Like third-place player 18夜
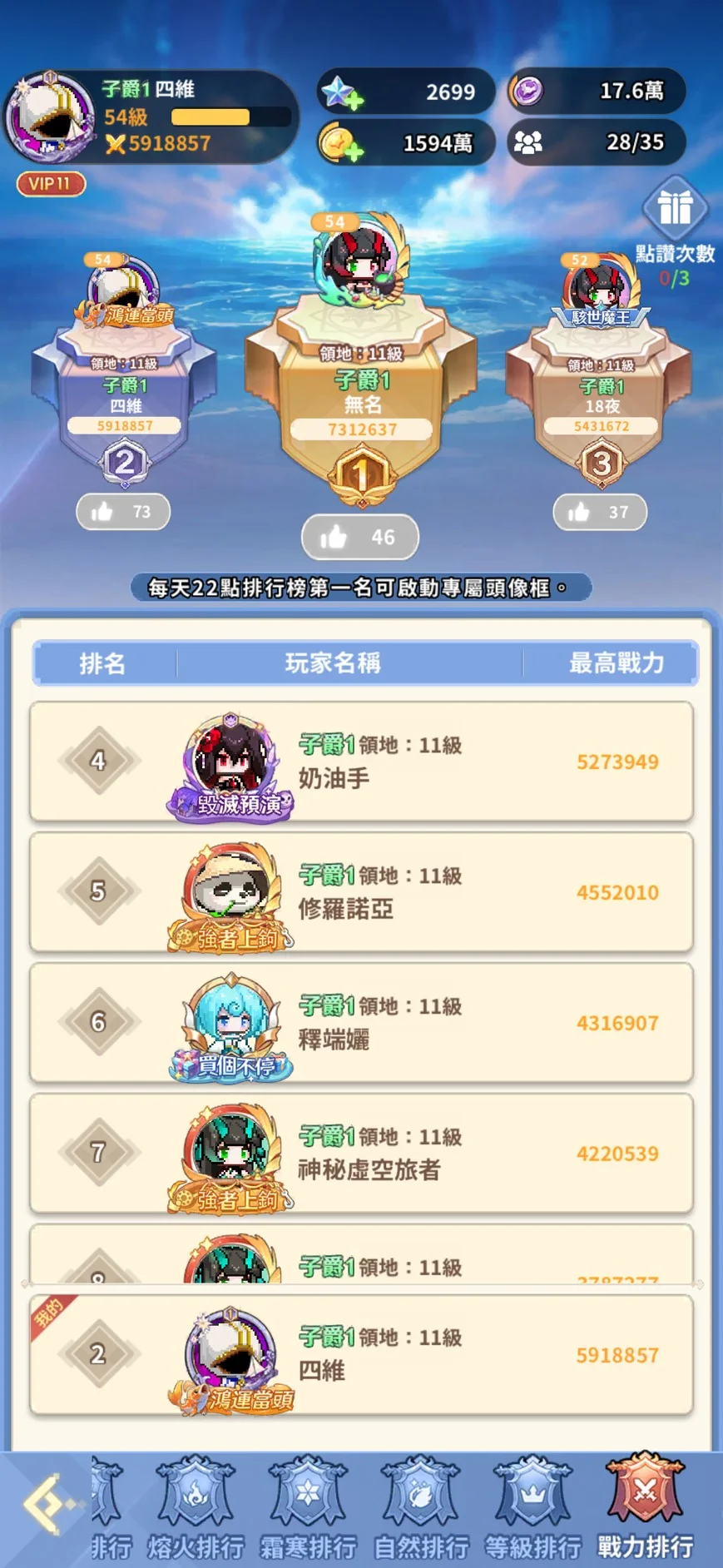This screenshot has width=723, height=1568. coord(600,512)
